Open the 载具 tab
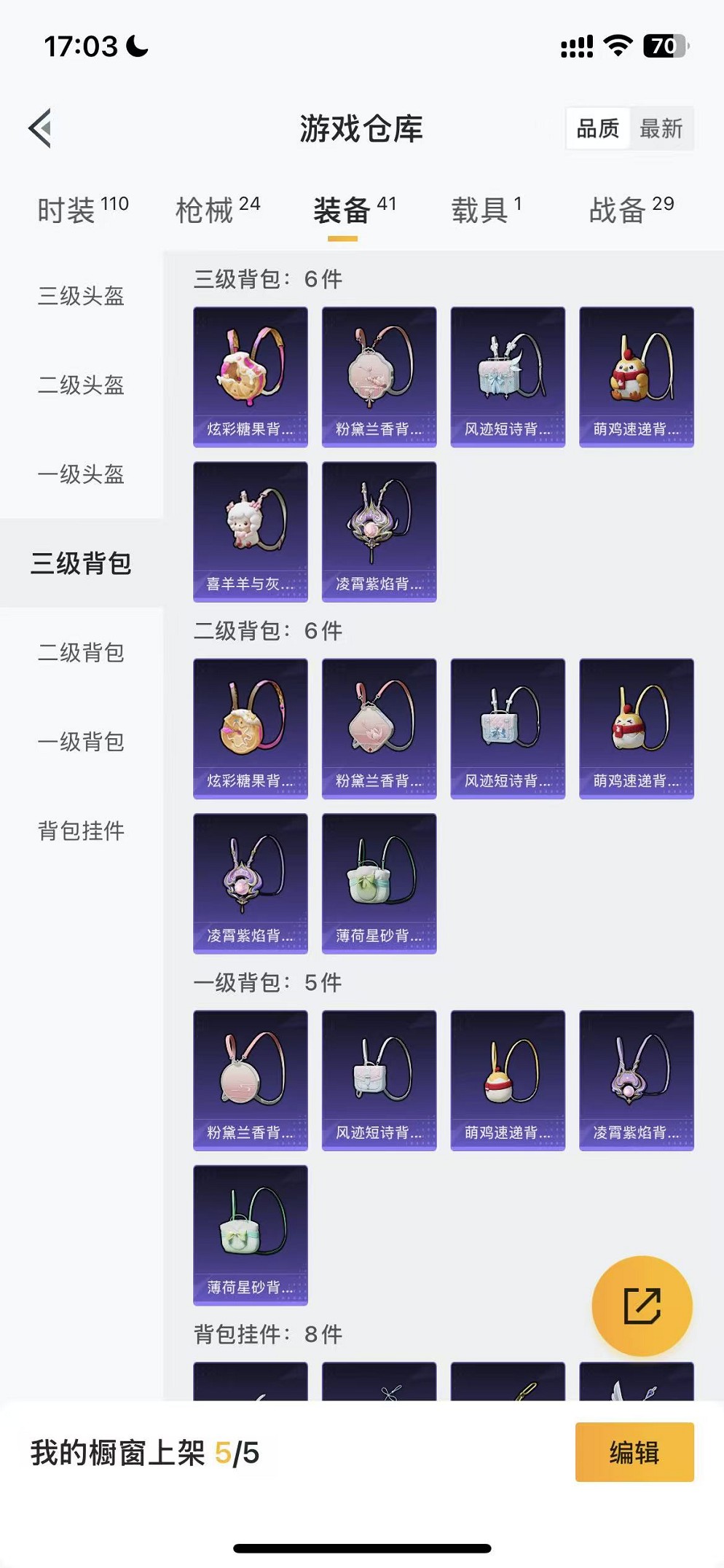Viewport: 724px width, 1568px height. (486, 210)
